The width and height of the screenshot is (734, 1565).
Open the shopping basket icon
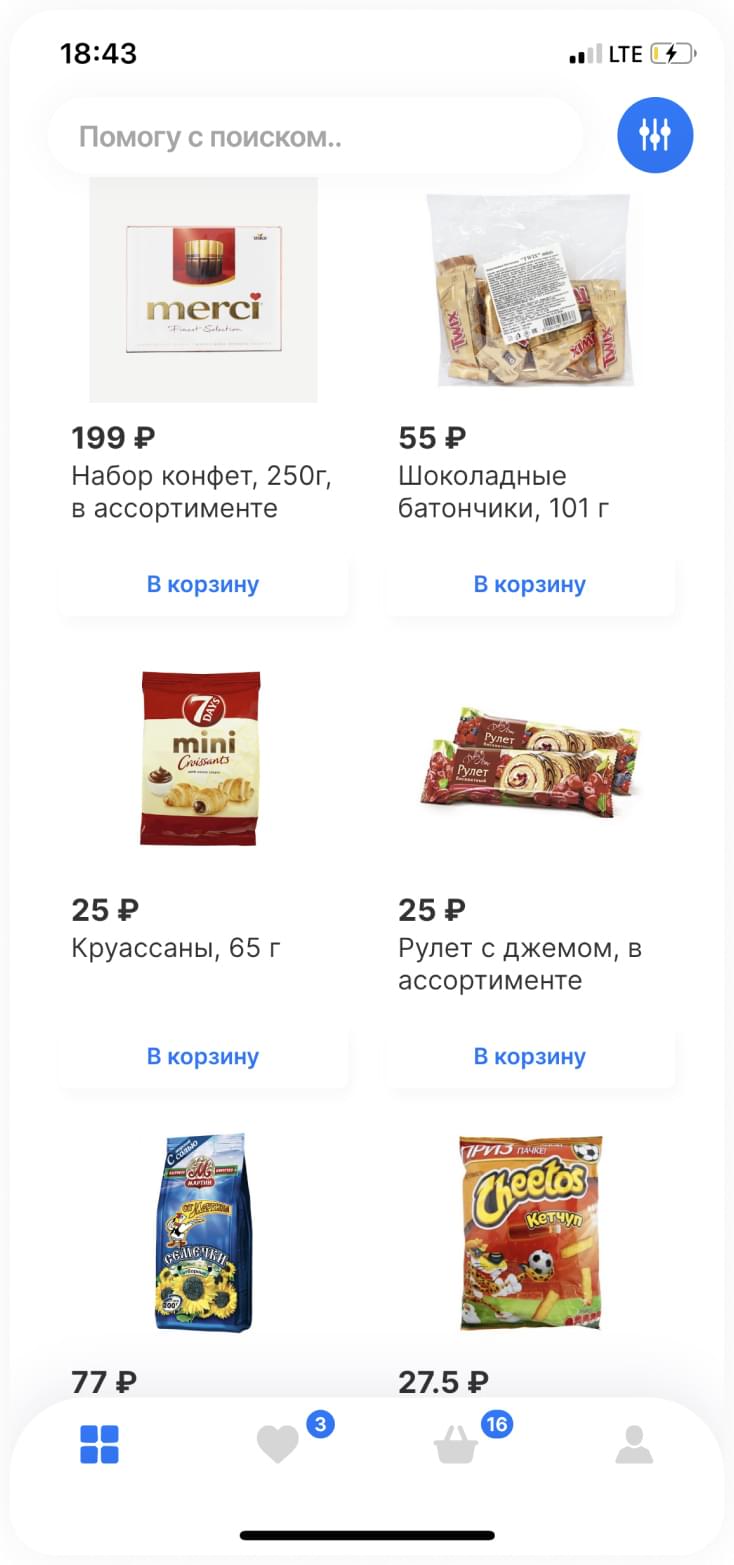pyautogui.click(x=455, y=1443)
